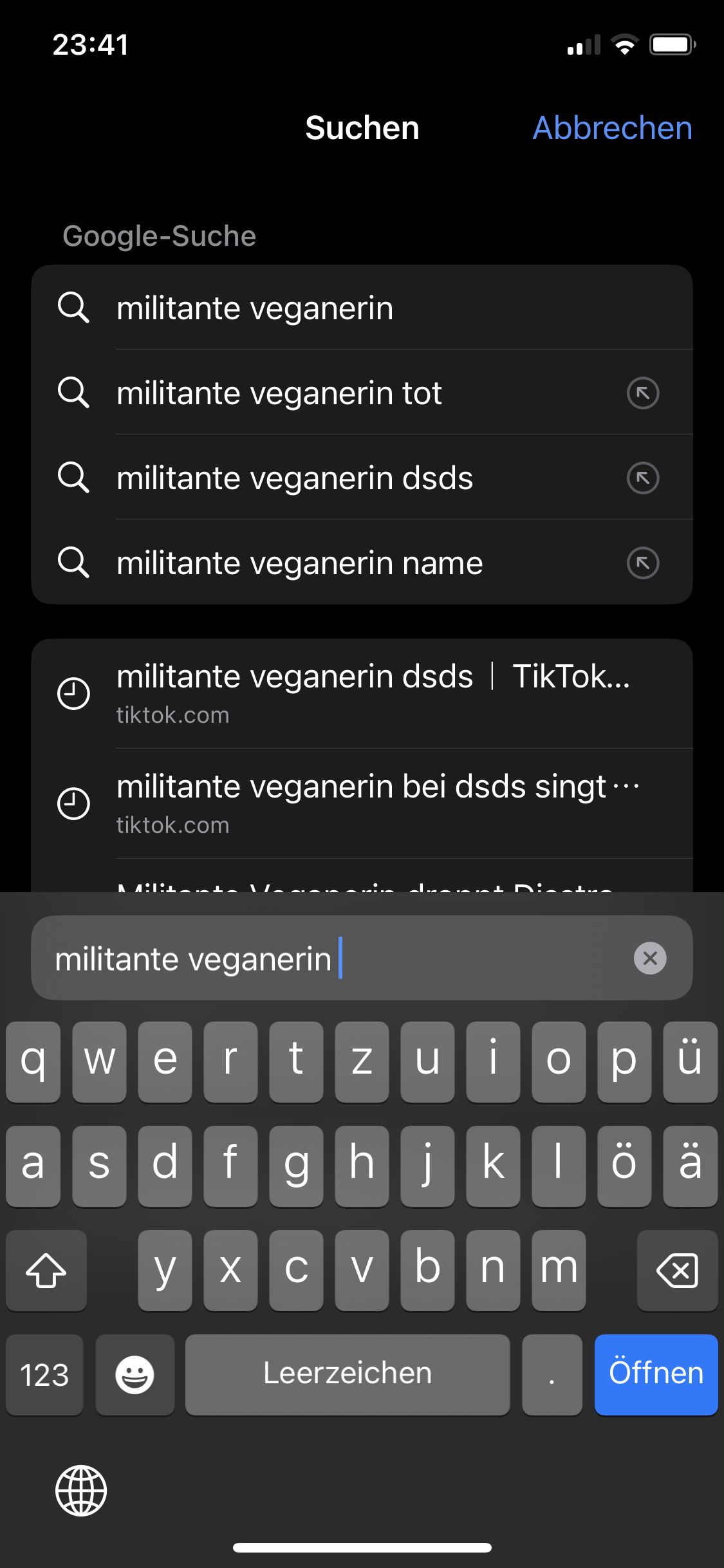Viewport: 724px width, 1568px height.
Task: Clear the search text field
Action: pos(650,958)
